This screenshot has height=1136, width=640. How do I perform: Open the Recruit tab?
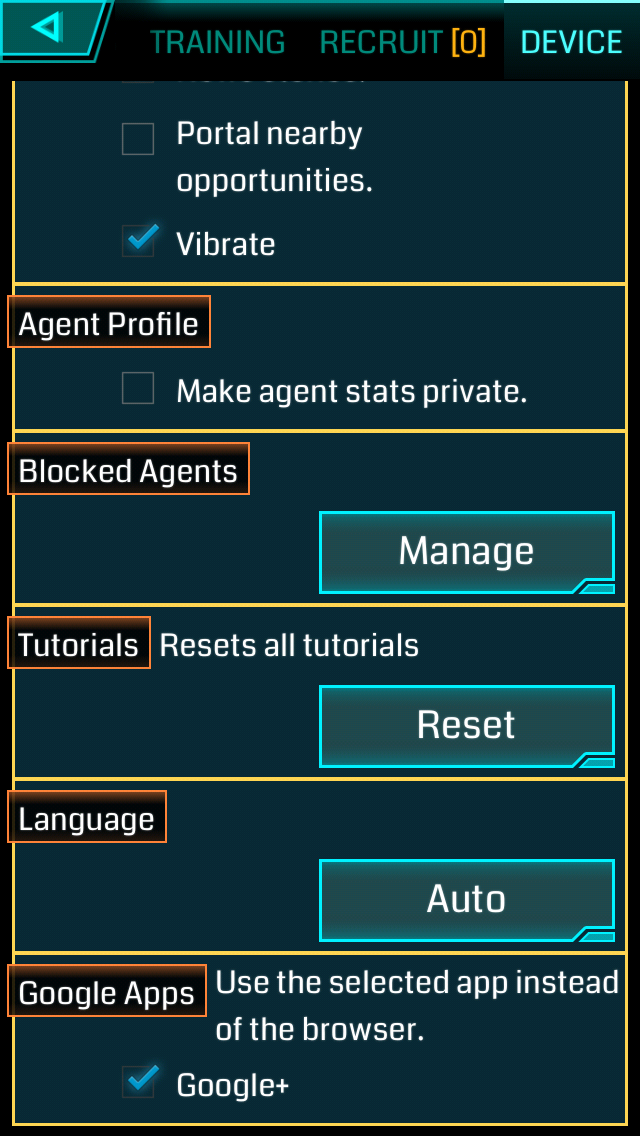click(402, 42)
